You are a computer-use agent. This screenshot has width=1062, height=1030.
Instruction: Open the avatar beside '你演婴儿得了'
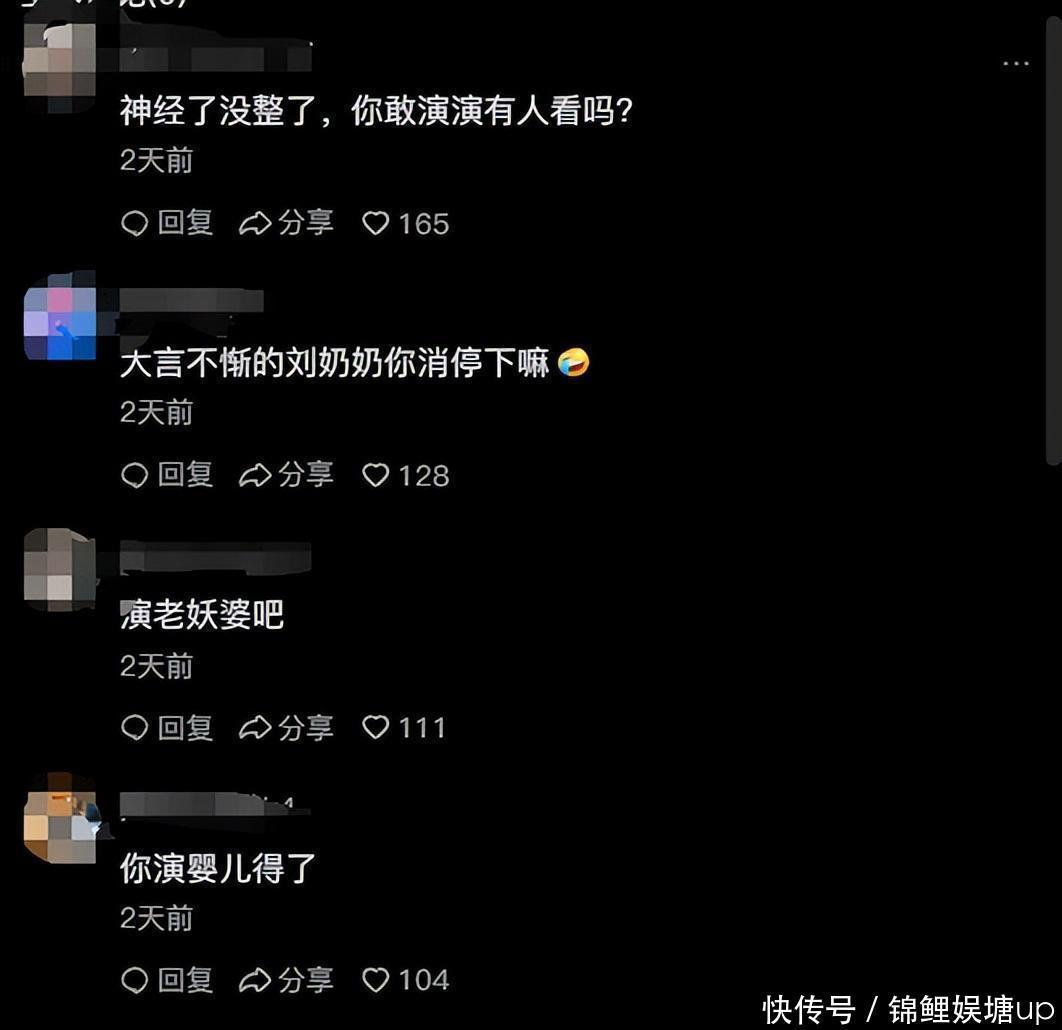click(x=59, y=817)
